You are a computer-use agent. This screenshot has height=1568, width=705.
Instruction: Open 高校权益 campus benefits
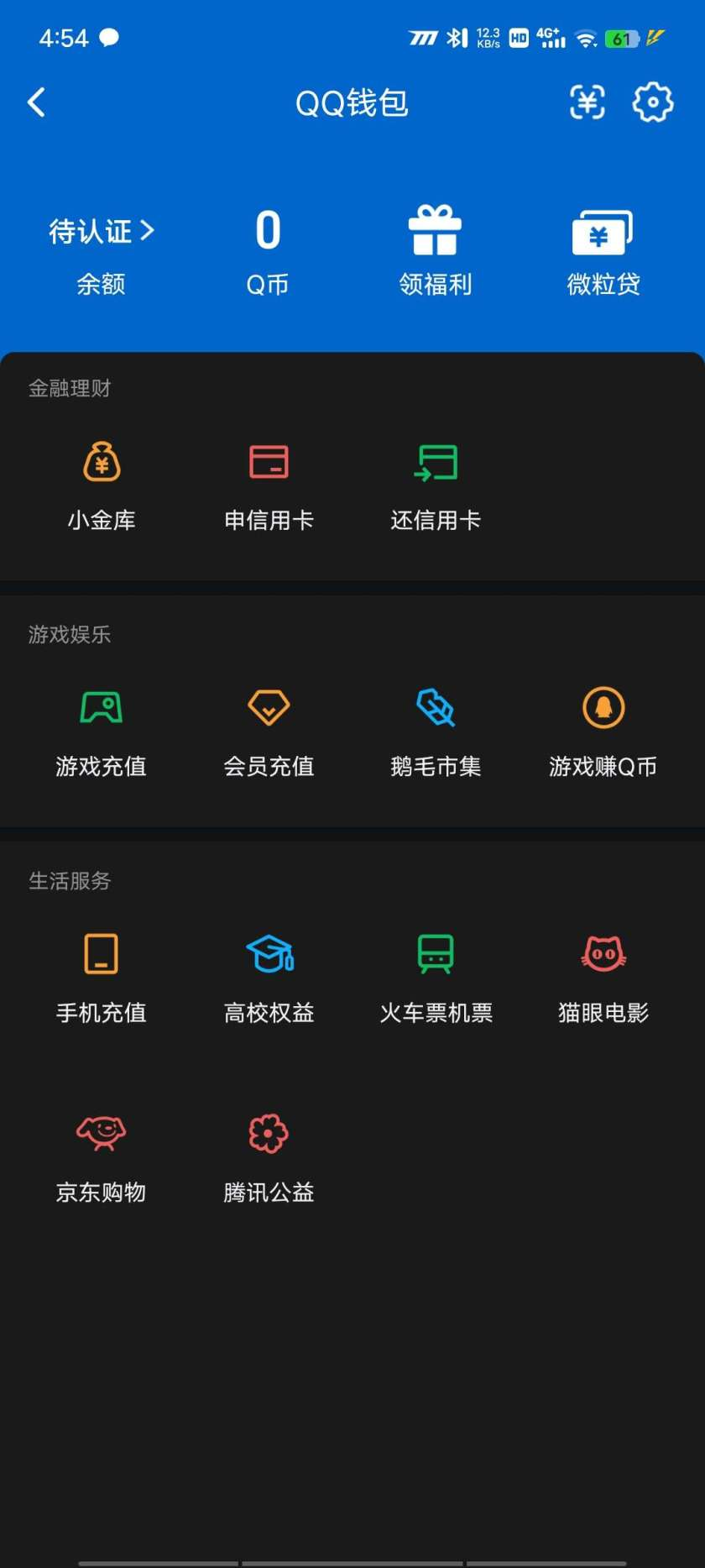coord(268,976)
